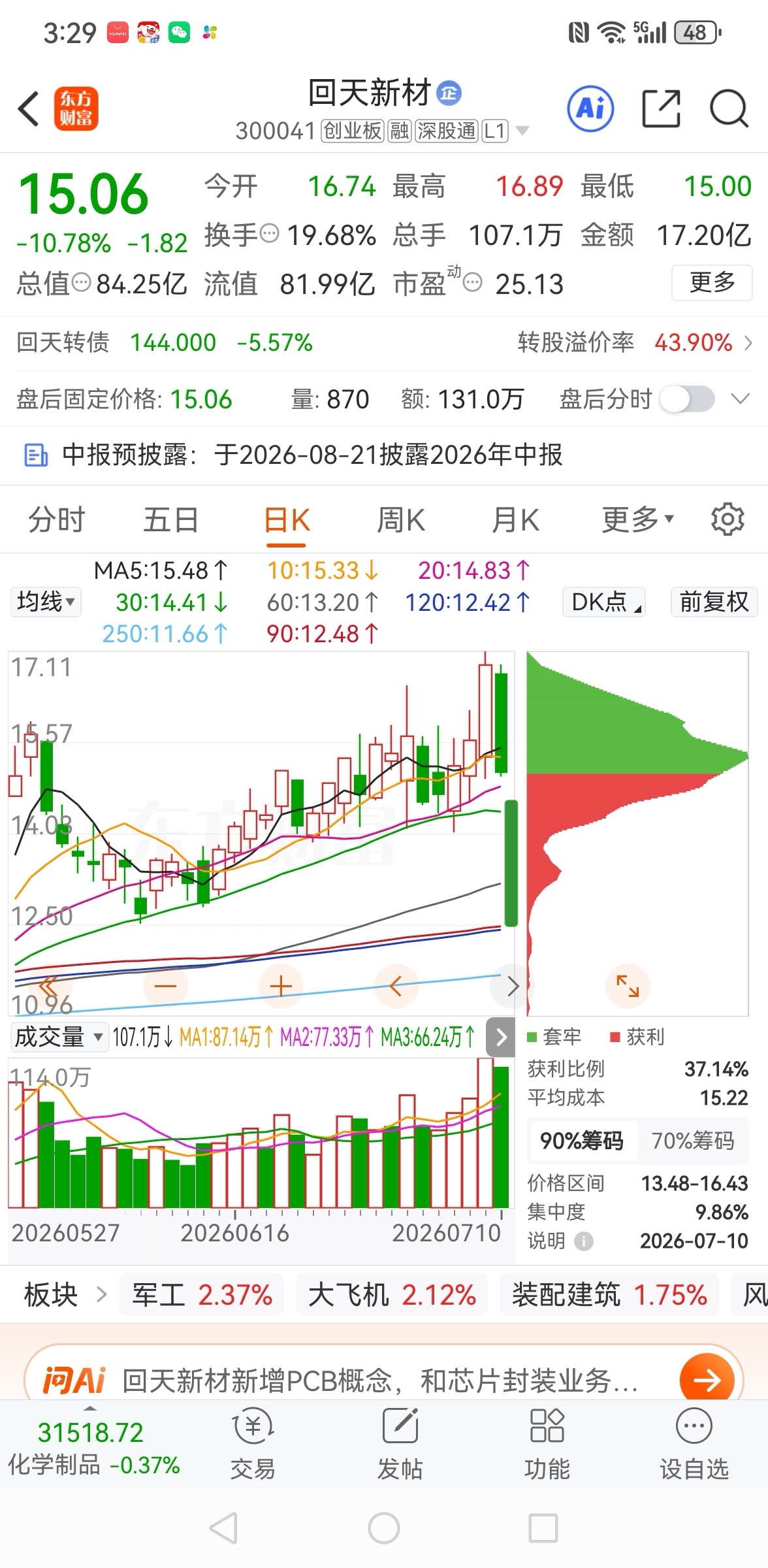This screenshot has height=1568, width=768.
Task: Switch to the 分时 chart tab
Action: (57, 520)
